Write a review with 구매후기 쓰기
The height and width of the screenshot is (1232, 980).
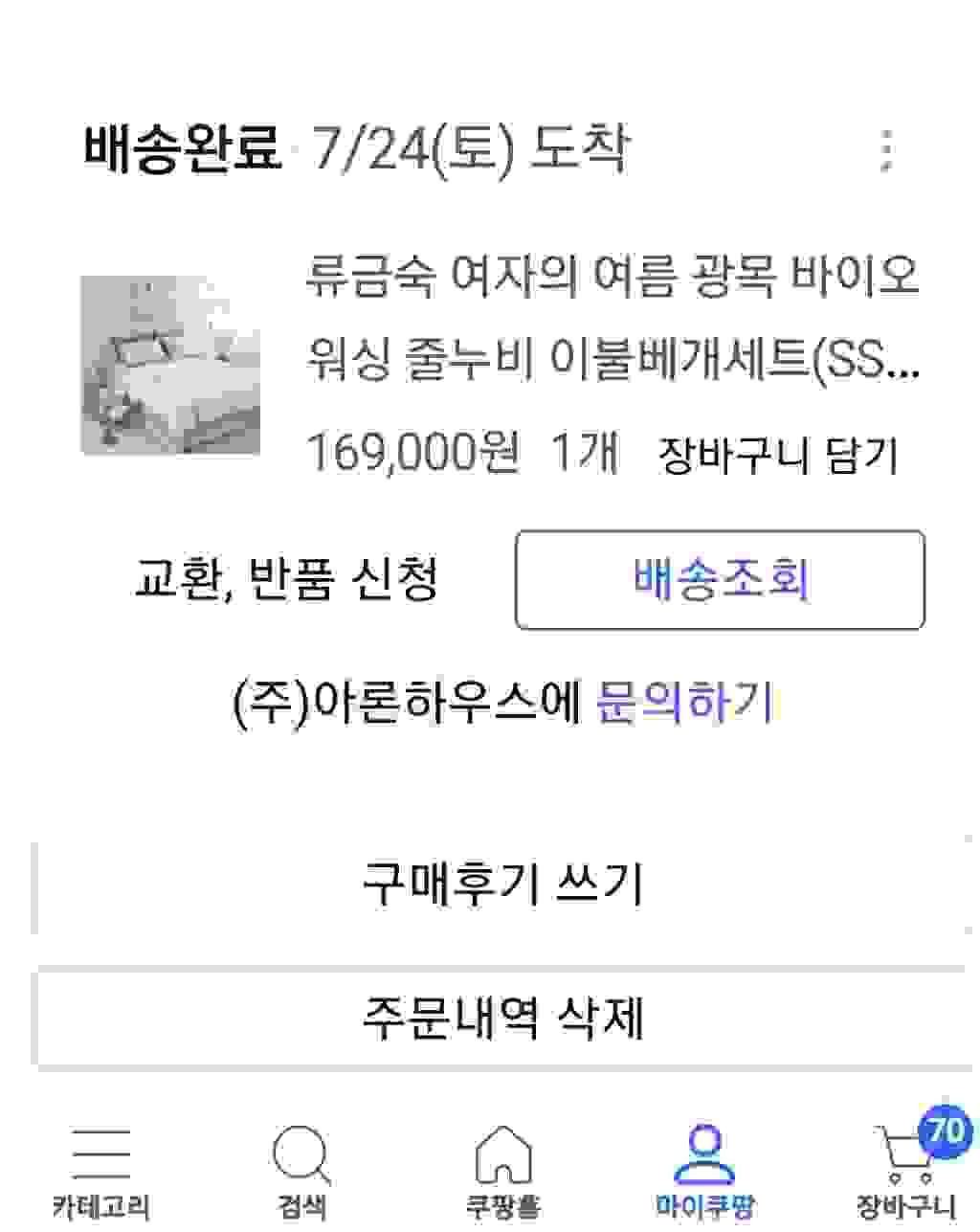click(x=501, y=884)
